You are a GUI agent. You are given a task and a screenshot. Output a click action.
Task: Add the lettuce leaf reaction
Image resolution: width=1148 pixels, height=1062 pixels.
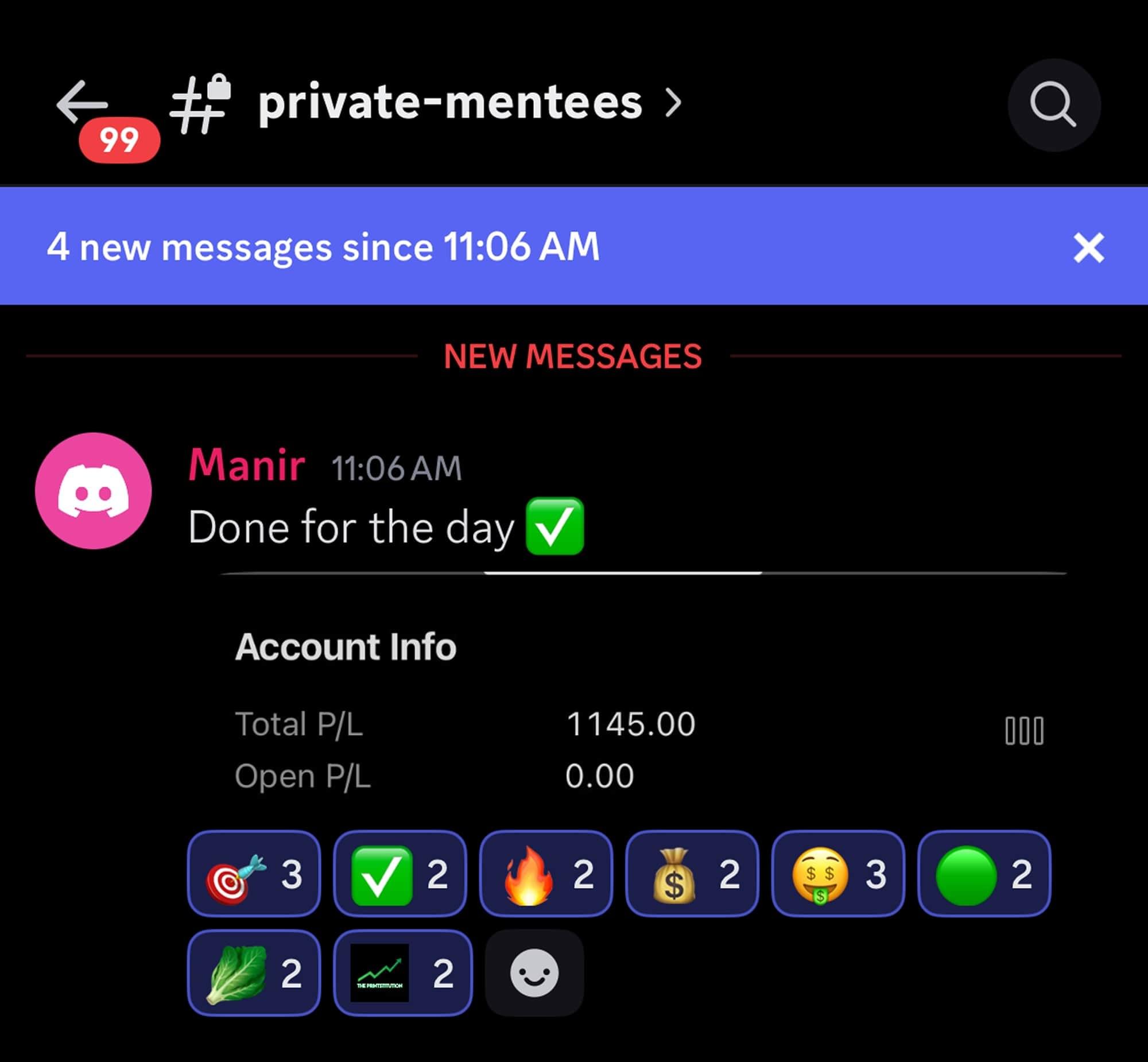(254, 973)
